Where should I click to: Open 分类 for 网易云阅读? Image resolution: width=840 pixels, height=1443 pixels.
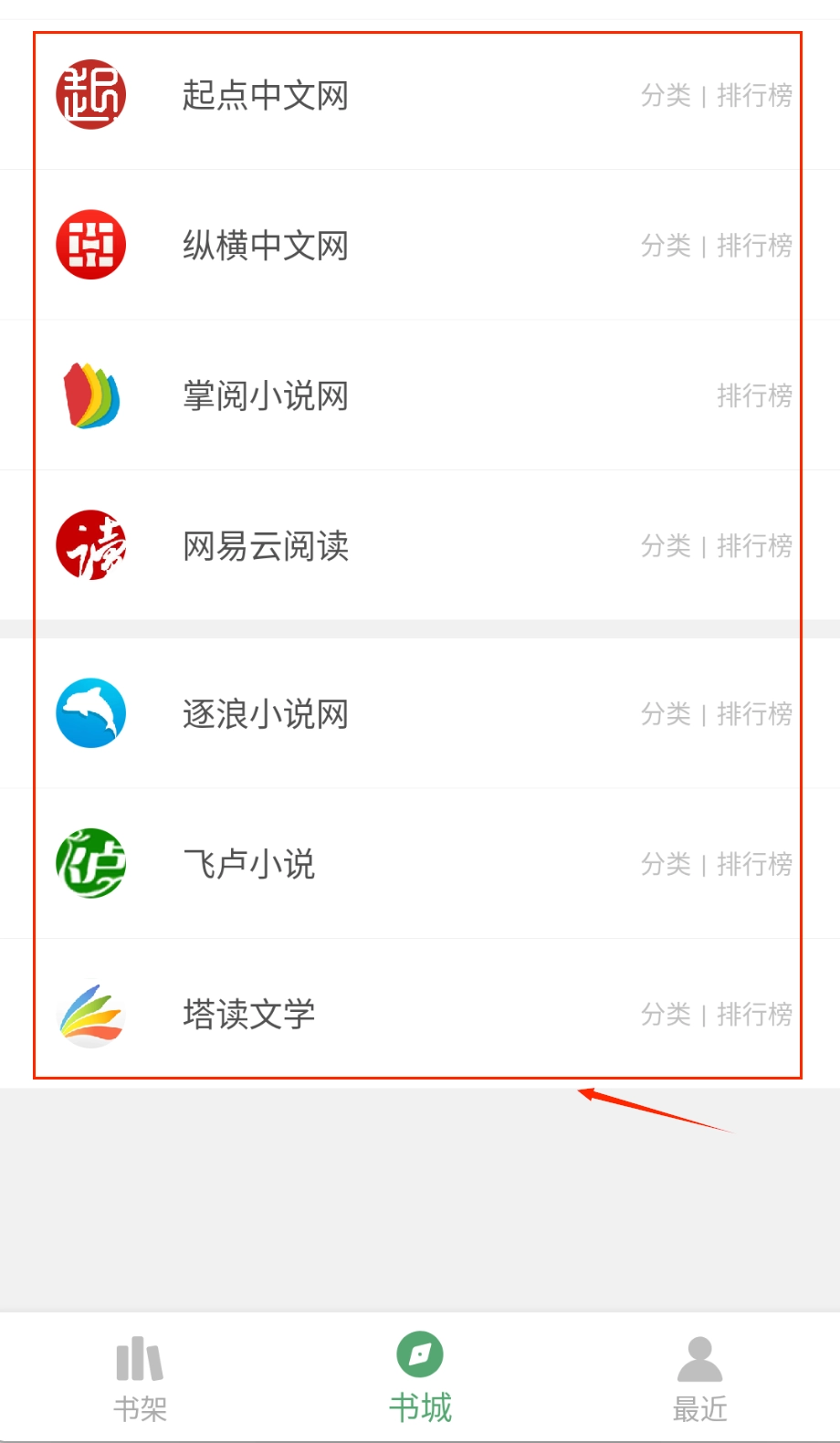pos(666,546)
